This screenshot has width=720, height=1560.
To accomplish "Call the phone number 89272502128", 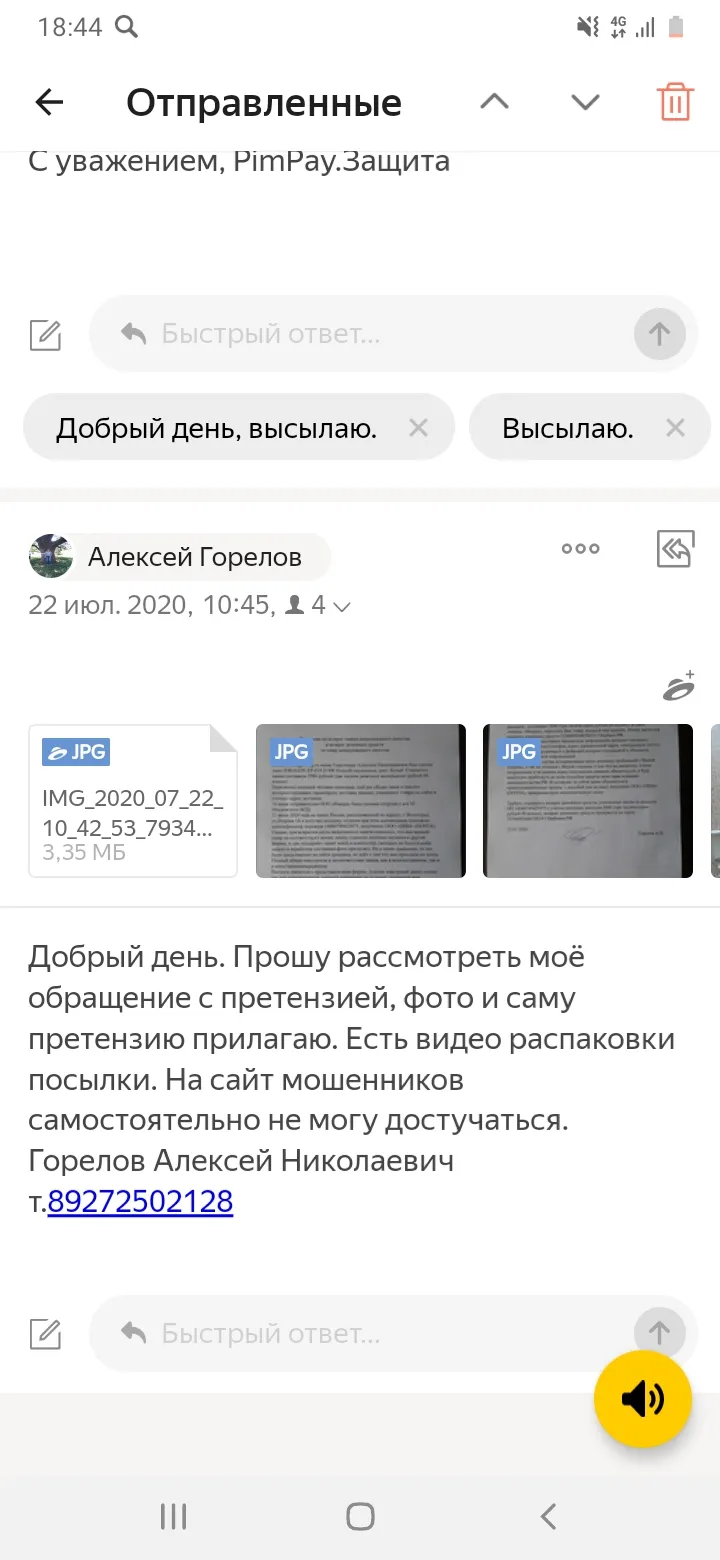I will click(x=140, y=1201).
